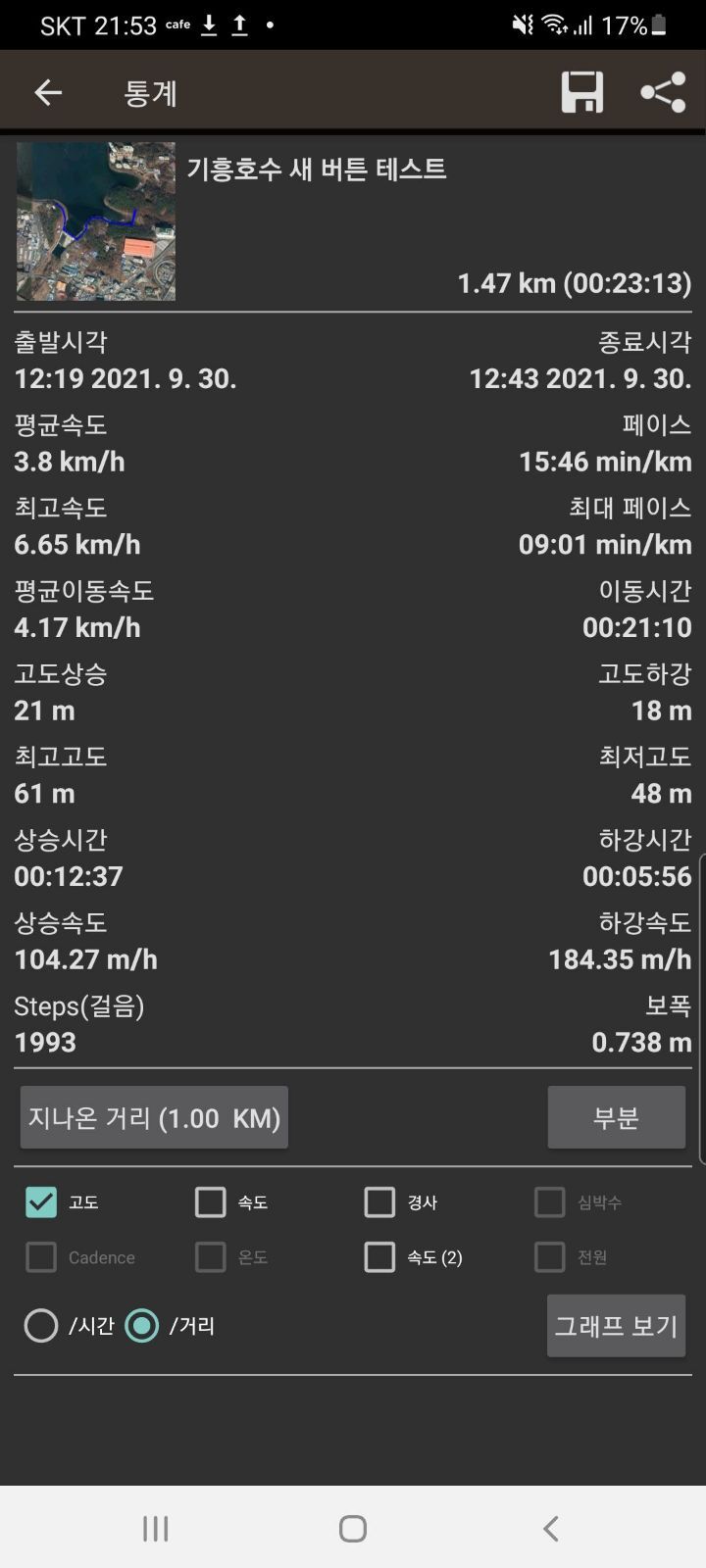706x1568 pixels.
Task: Share this track's statistics
Action: 663,93
